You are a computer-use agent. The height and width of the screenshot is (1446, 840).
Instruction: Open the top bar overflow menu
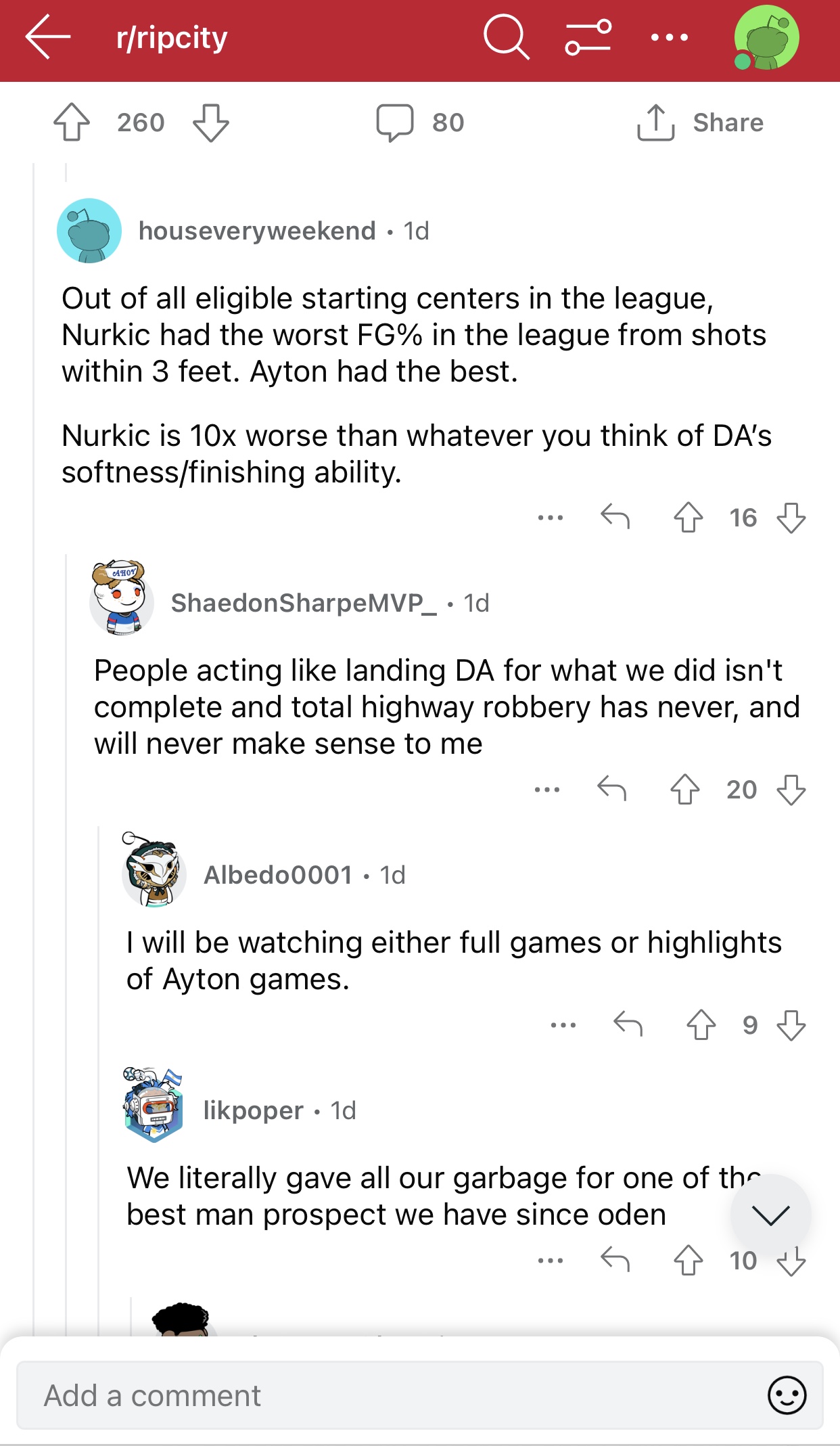coord(669,37)
